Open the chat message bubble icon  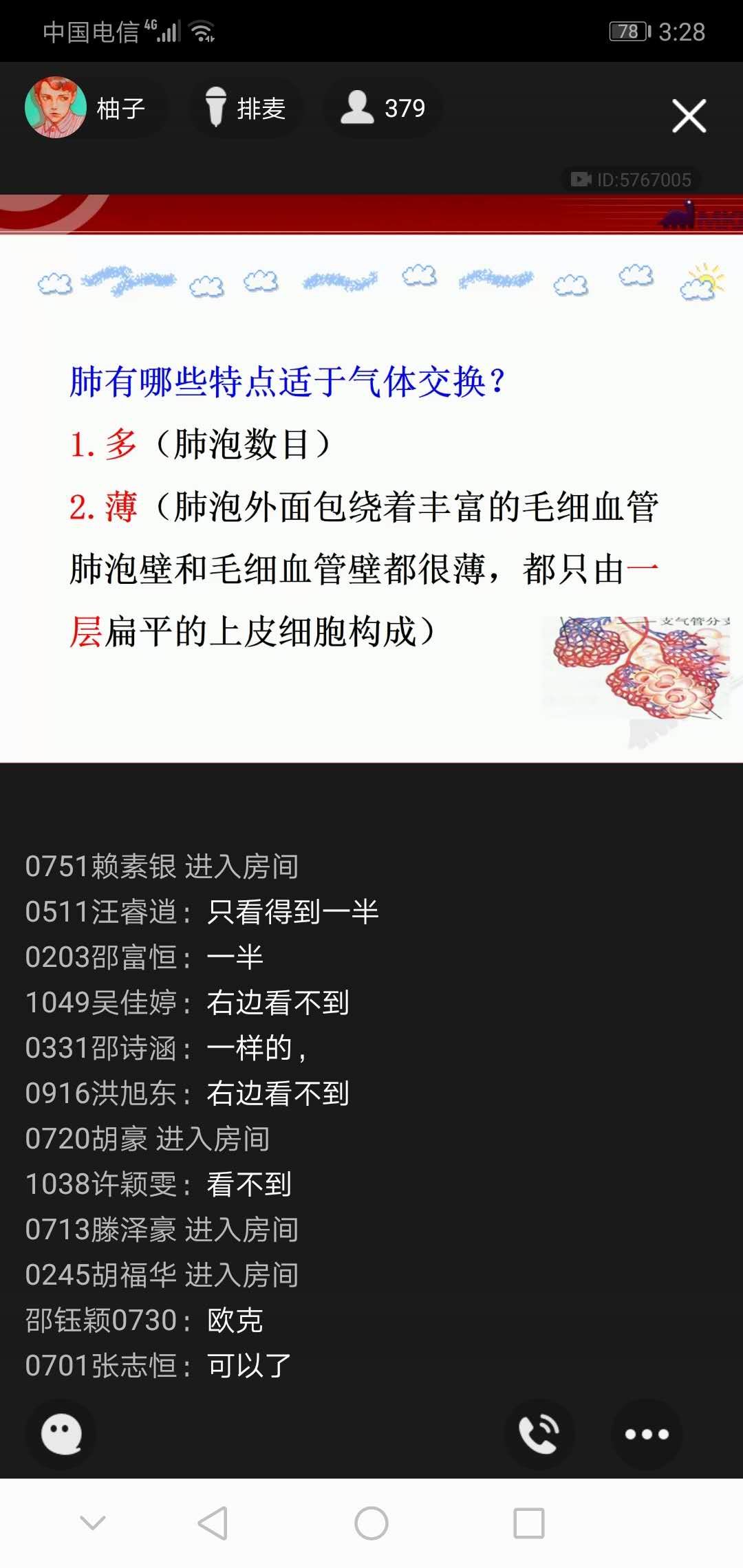pos(61,1434)
